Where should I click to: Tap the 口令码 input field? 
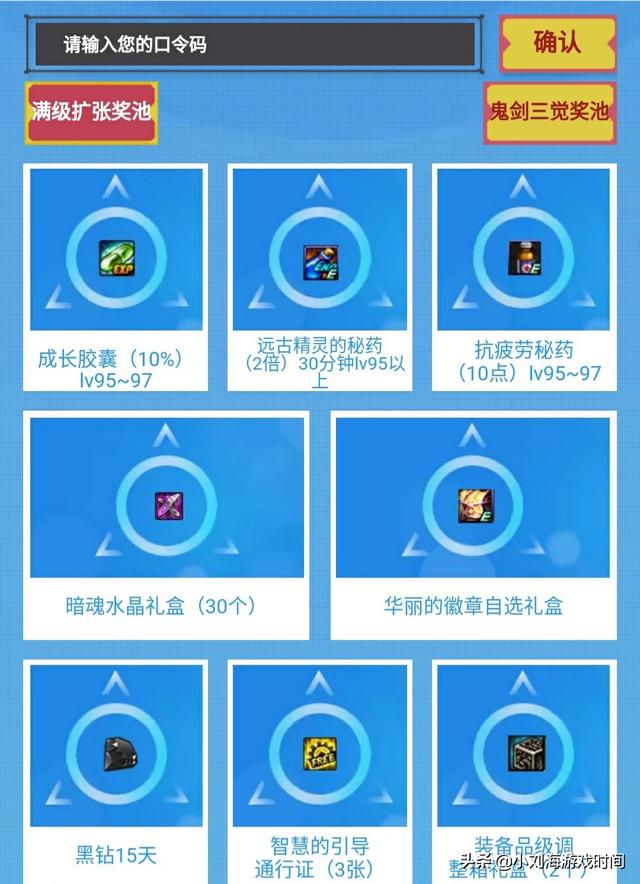click(255, 44)
